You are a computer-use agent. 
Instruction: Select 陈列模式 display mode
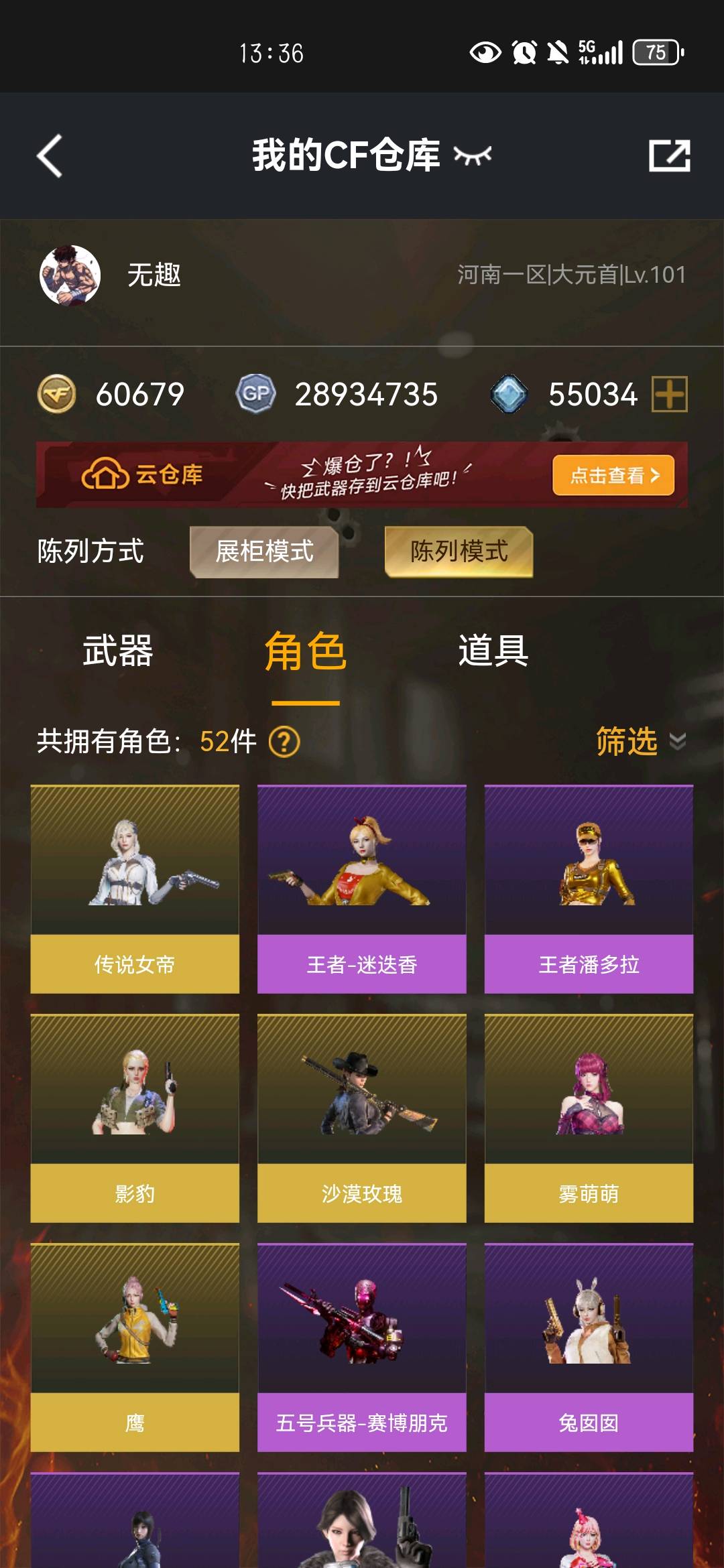(459, 552)
